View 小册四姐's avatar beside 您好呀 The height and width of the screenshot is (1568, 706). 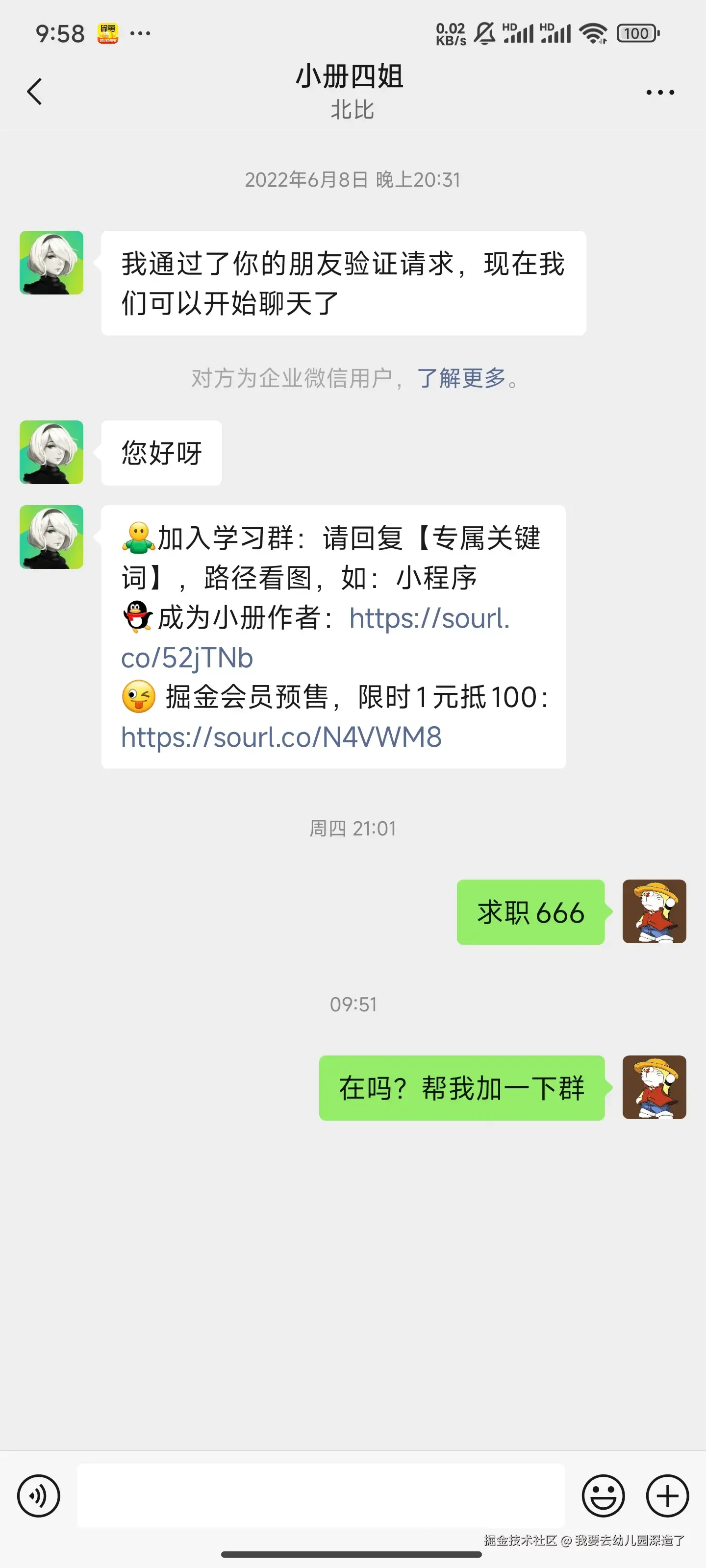[x=52, y=452]
